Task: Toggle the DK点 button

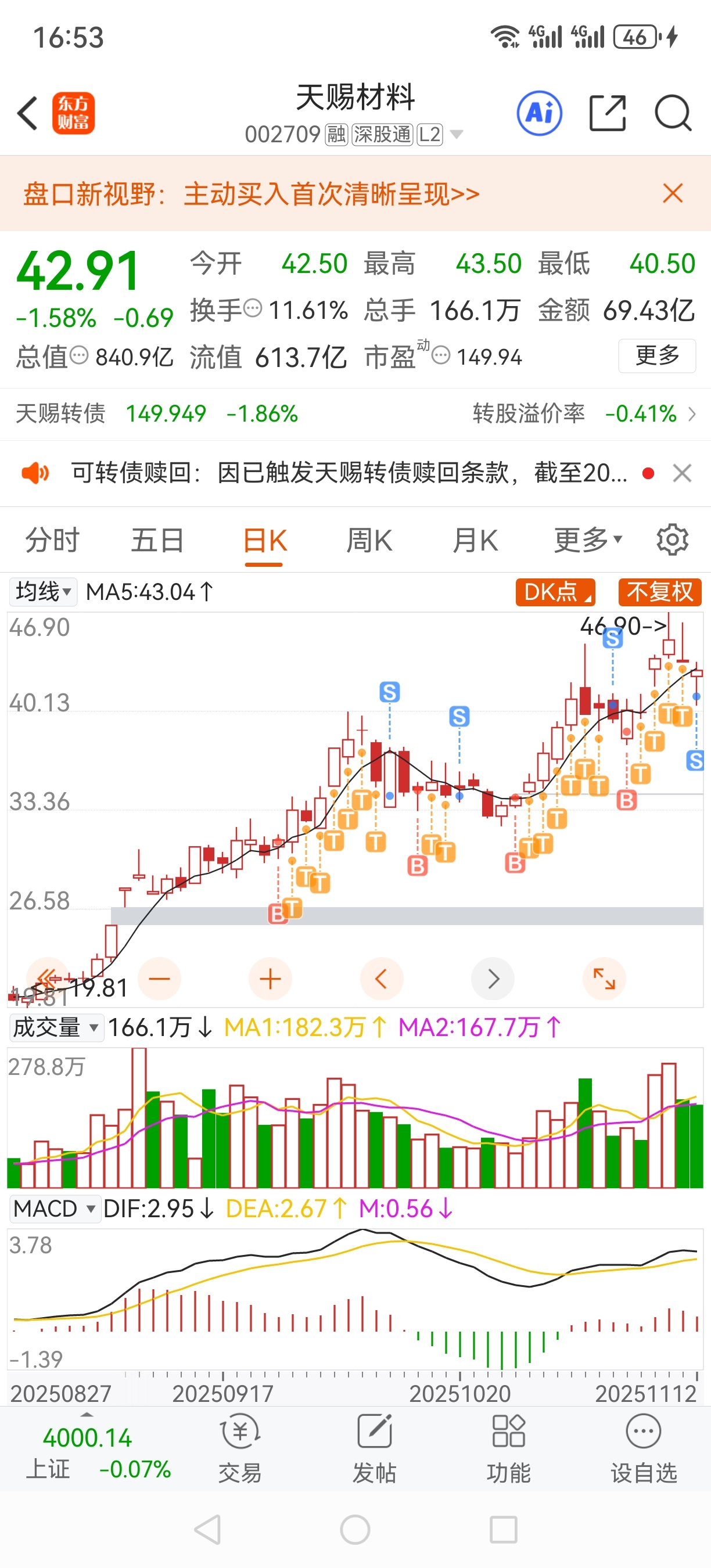Action: 555,592
